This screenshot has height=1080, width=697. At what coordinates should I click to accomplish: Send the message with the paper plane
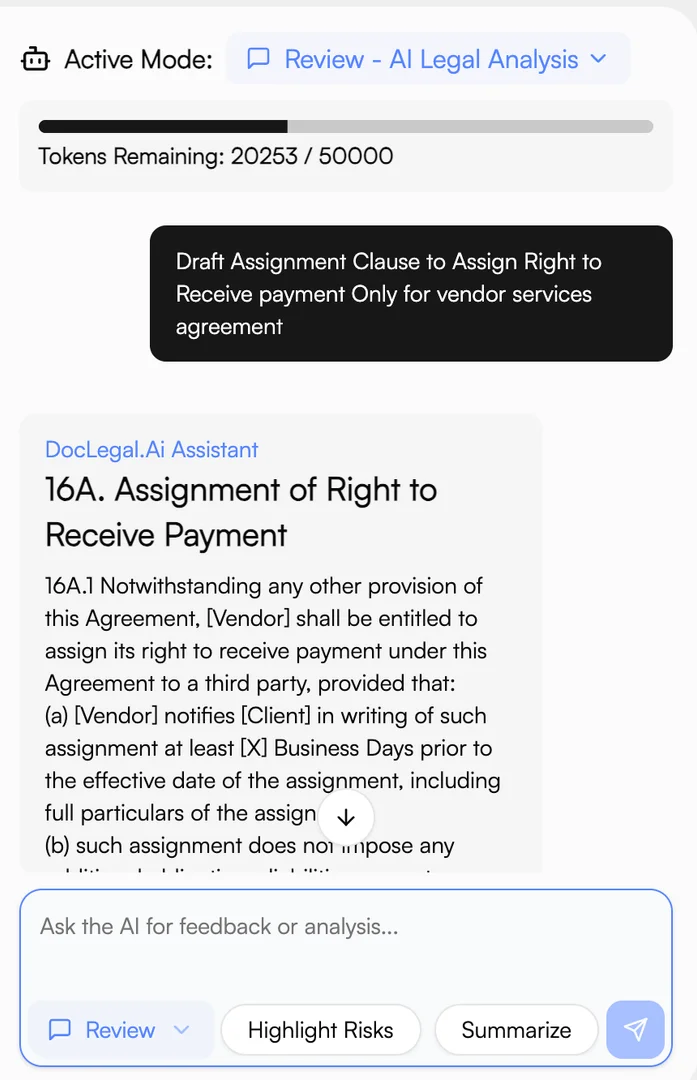click(x=635, y=1030)
